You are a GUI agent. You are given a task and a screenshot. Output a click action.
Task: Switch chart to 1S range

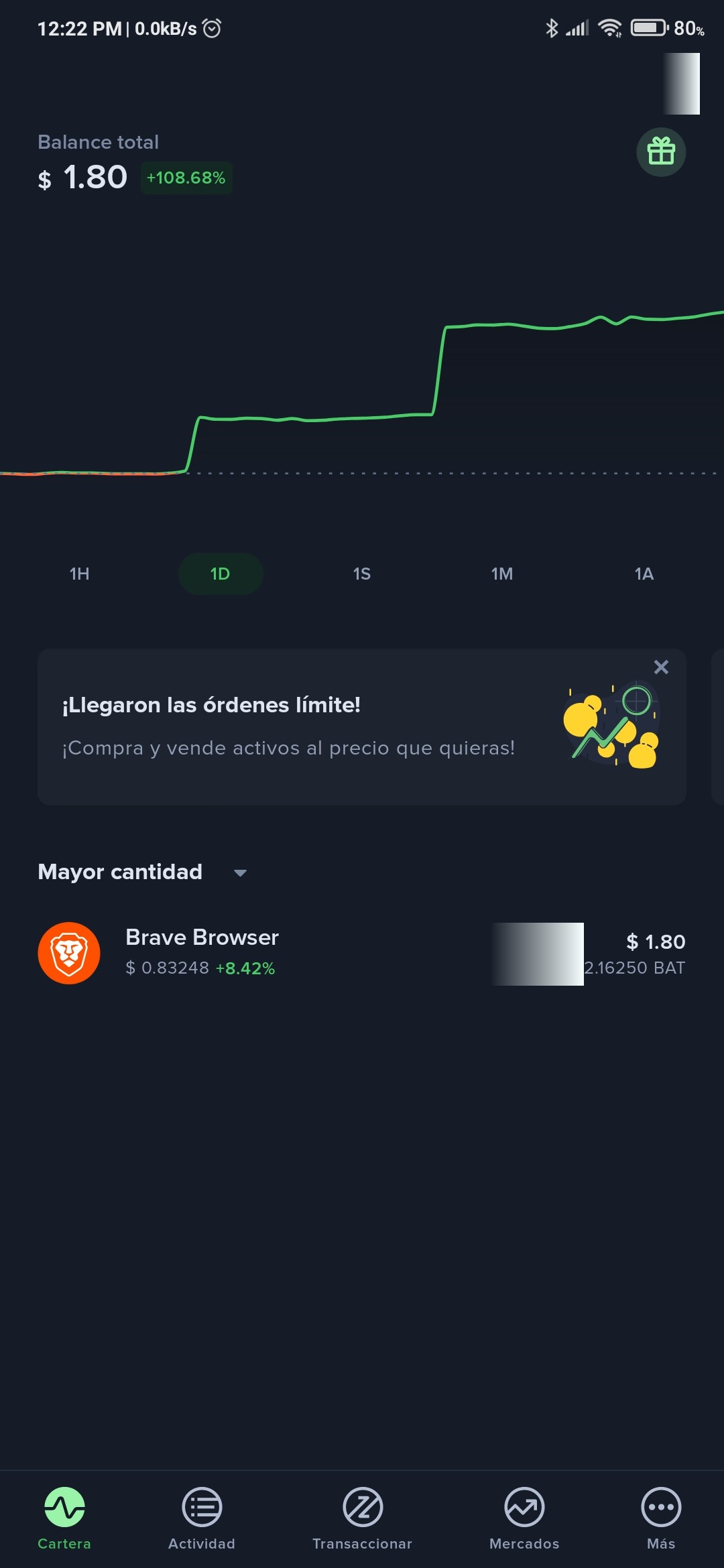coord(362,574)
